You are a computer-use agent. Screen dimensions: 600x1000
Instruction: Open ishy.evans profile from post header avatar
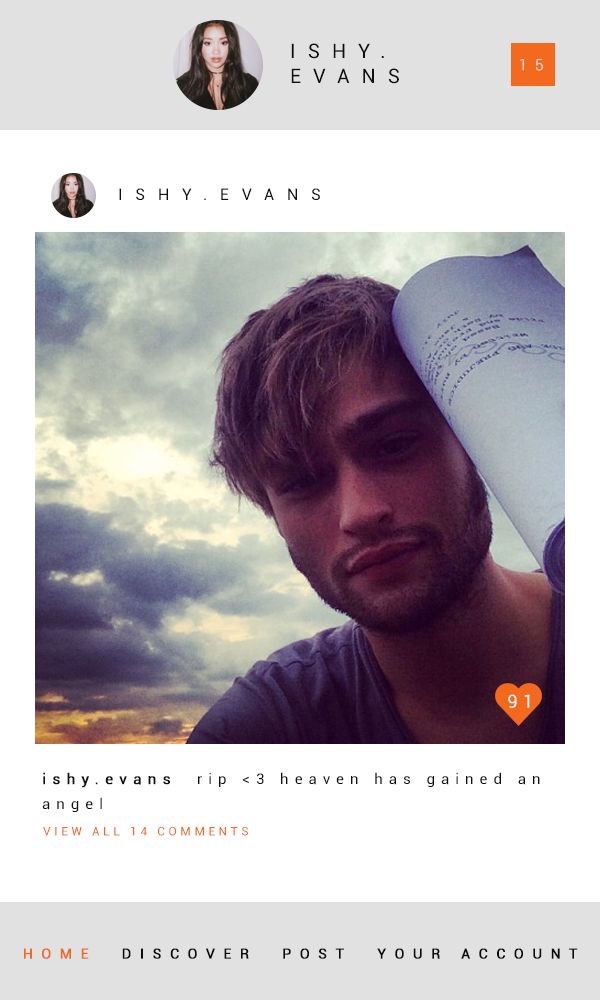coord(73,195)
